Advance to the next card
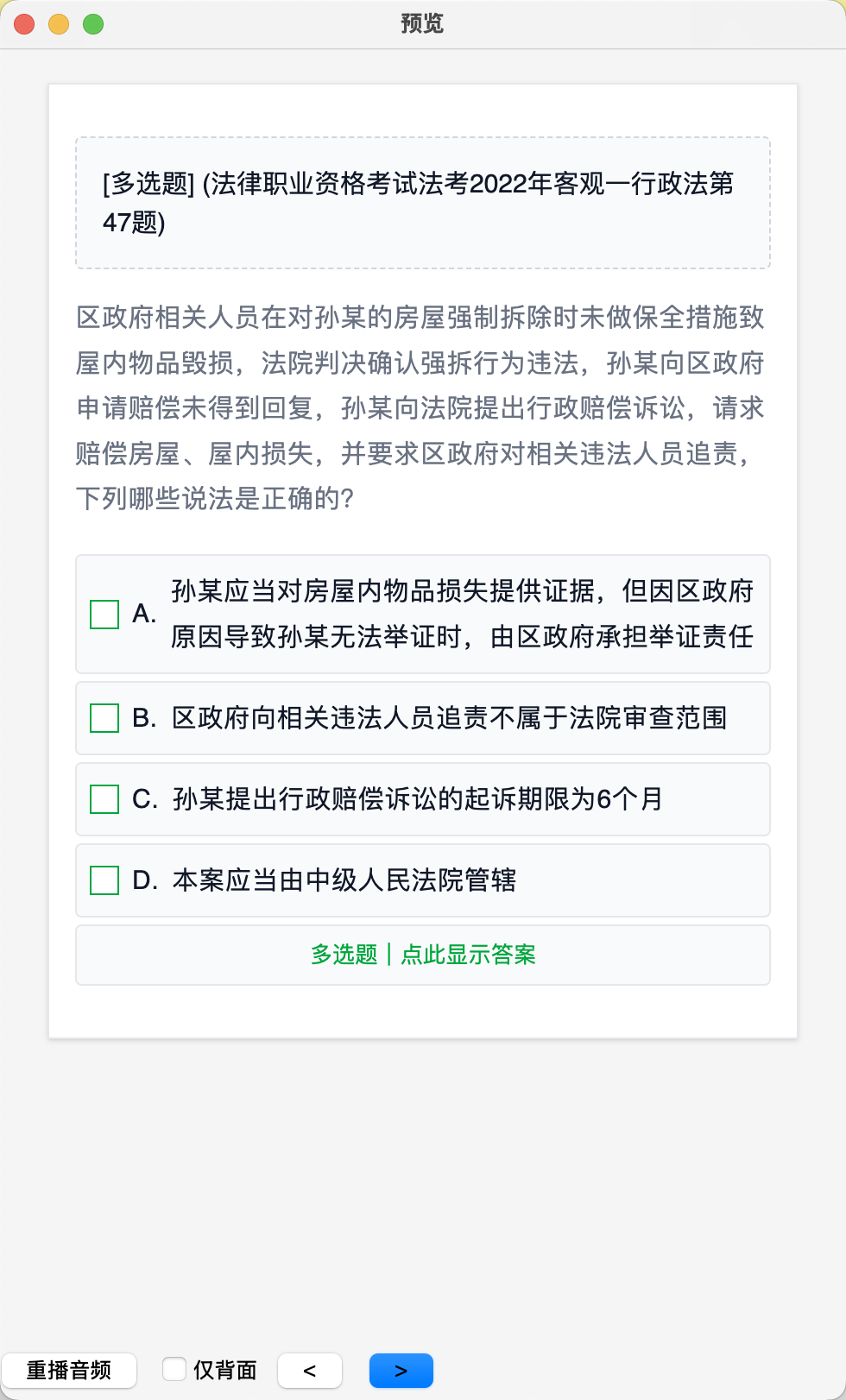This screenshot has width=846, height=1400. coord(401,1371)
